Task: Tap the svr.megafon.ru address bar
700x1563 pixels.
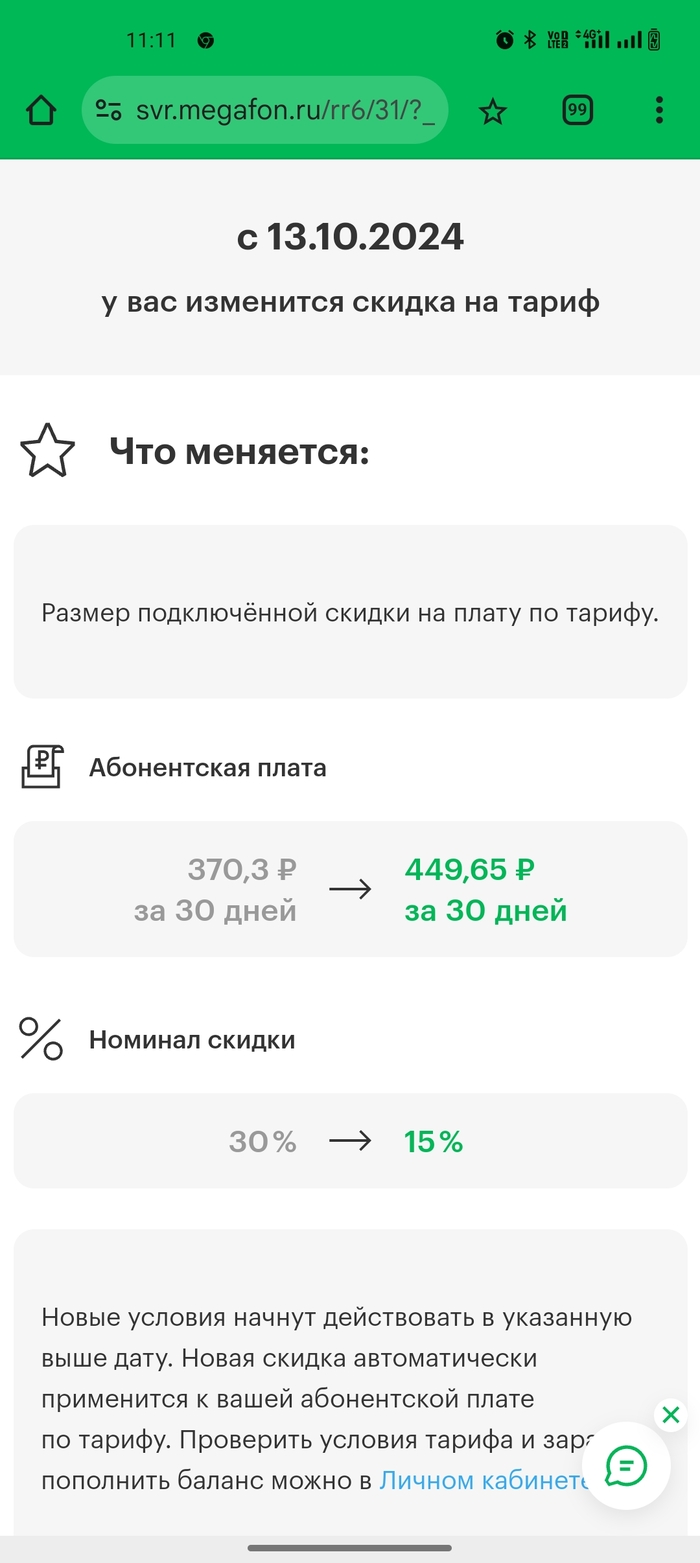Action: click(x=285, y=110)
